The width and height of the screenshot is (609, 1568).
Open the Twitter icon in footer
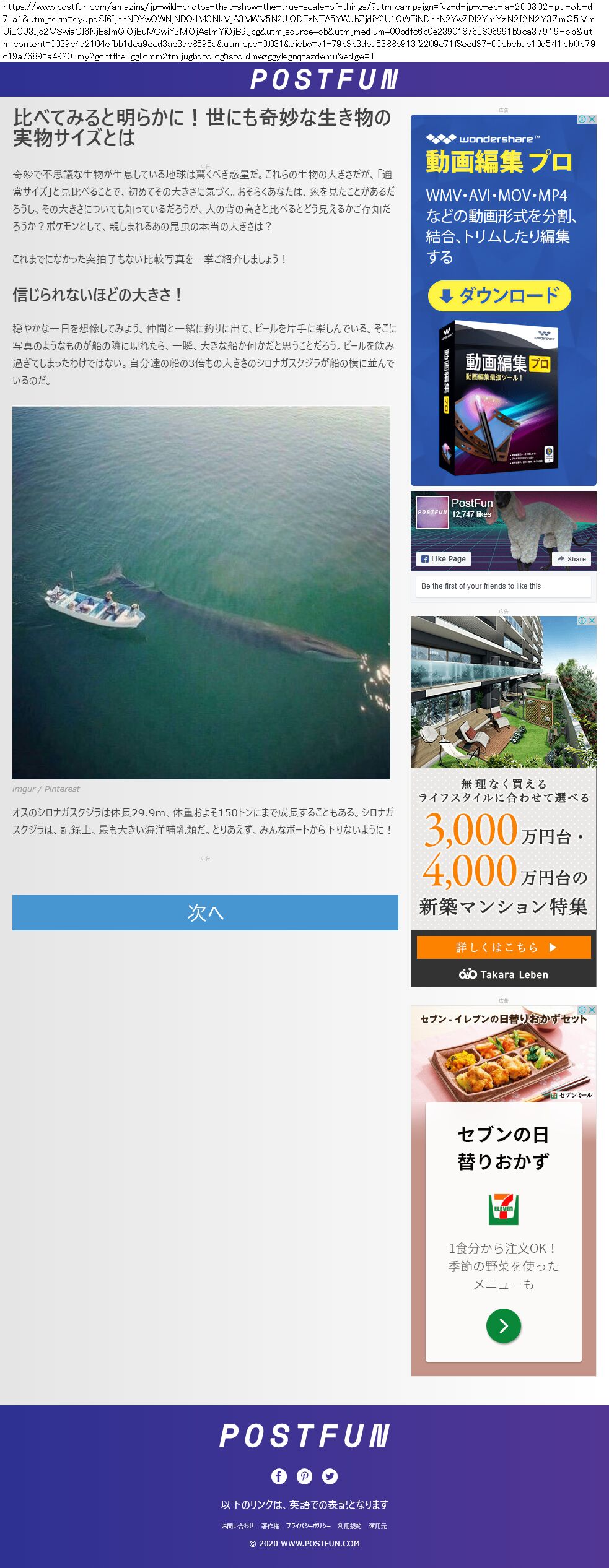click(330, 1476)
